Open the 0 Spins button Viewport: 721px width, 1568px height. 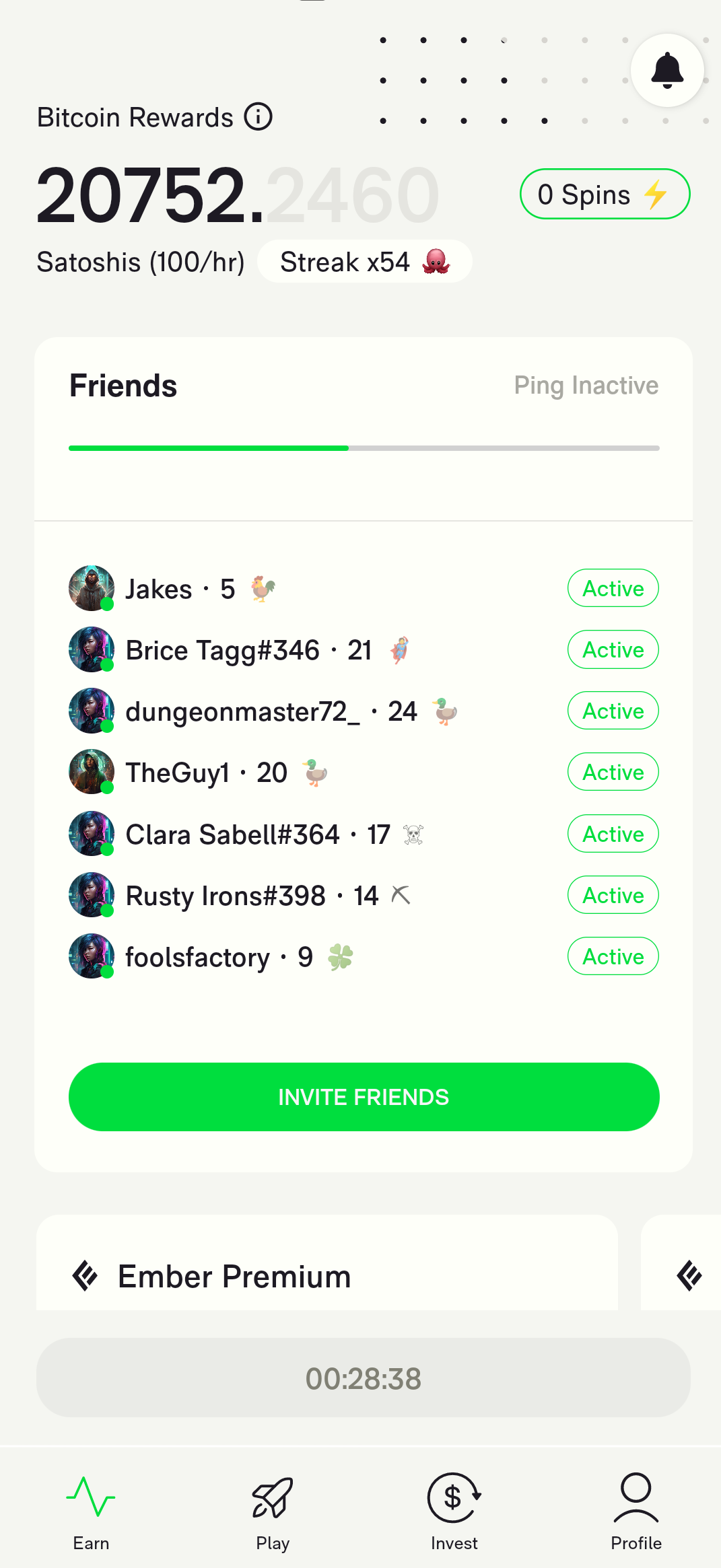(605, 194)
